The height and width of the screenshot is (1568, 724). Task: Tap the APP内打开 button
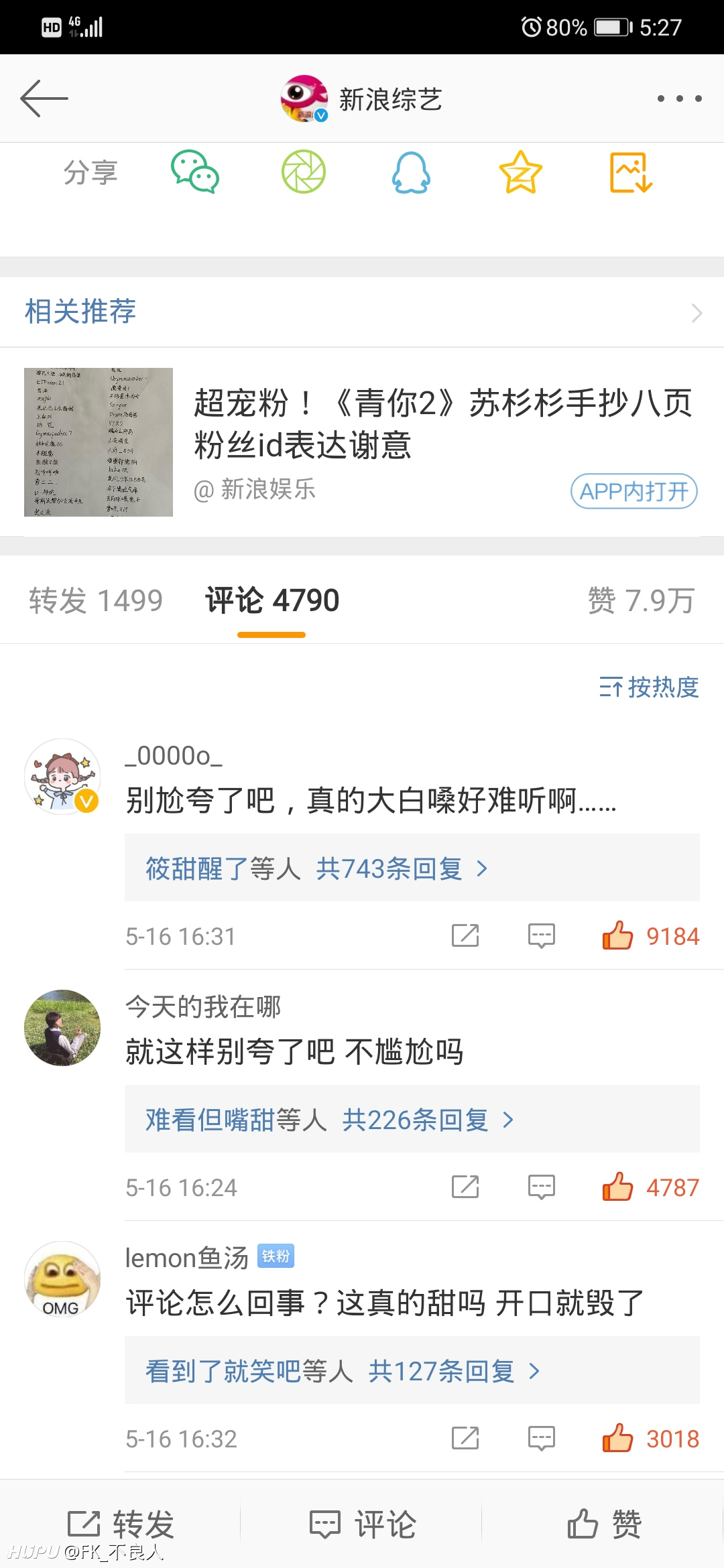634,491
